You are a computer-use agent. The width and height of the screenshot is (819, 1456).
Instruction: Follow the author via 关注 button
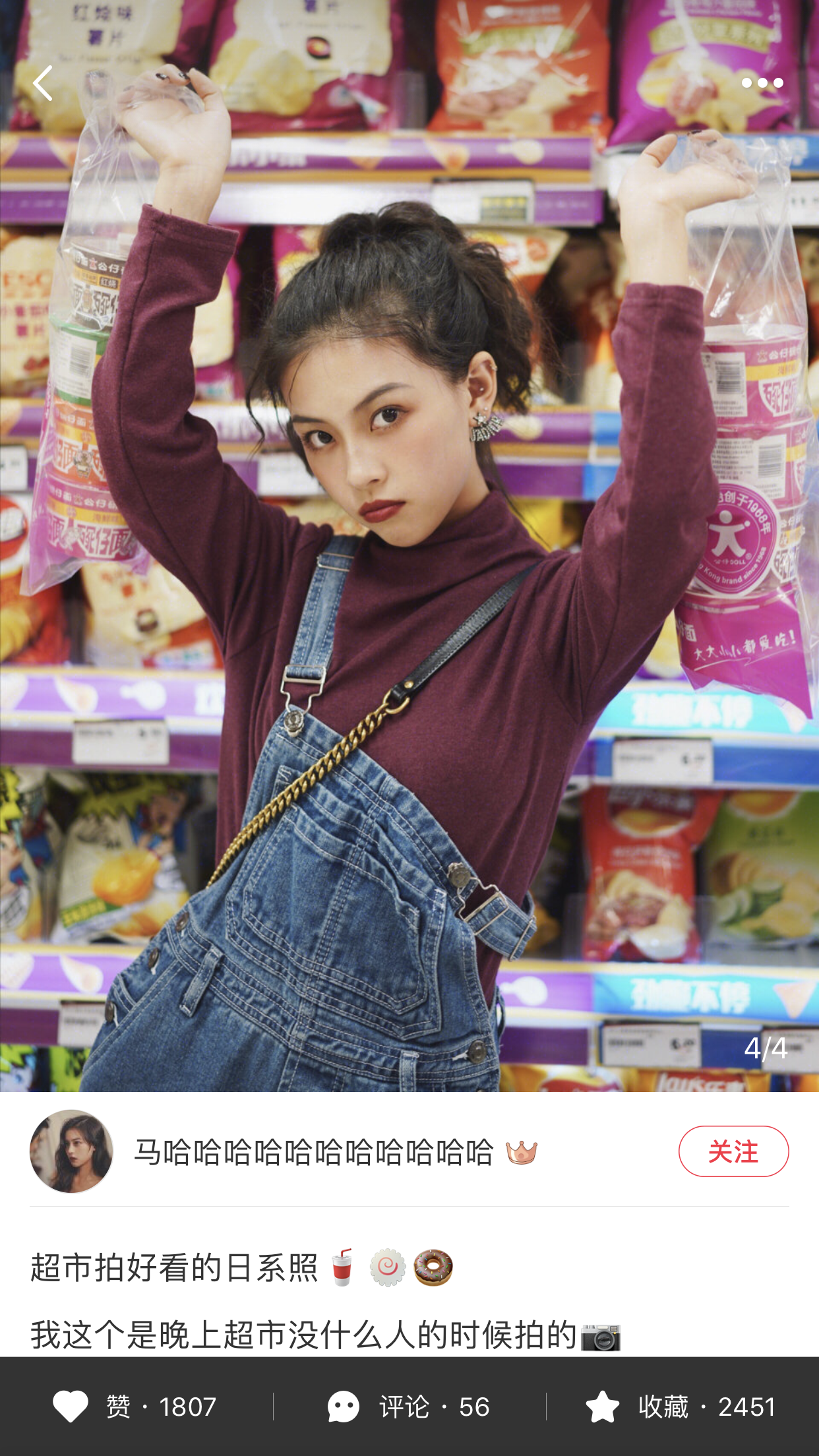(x=733, y=1151)
